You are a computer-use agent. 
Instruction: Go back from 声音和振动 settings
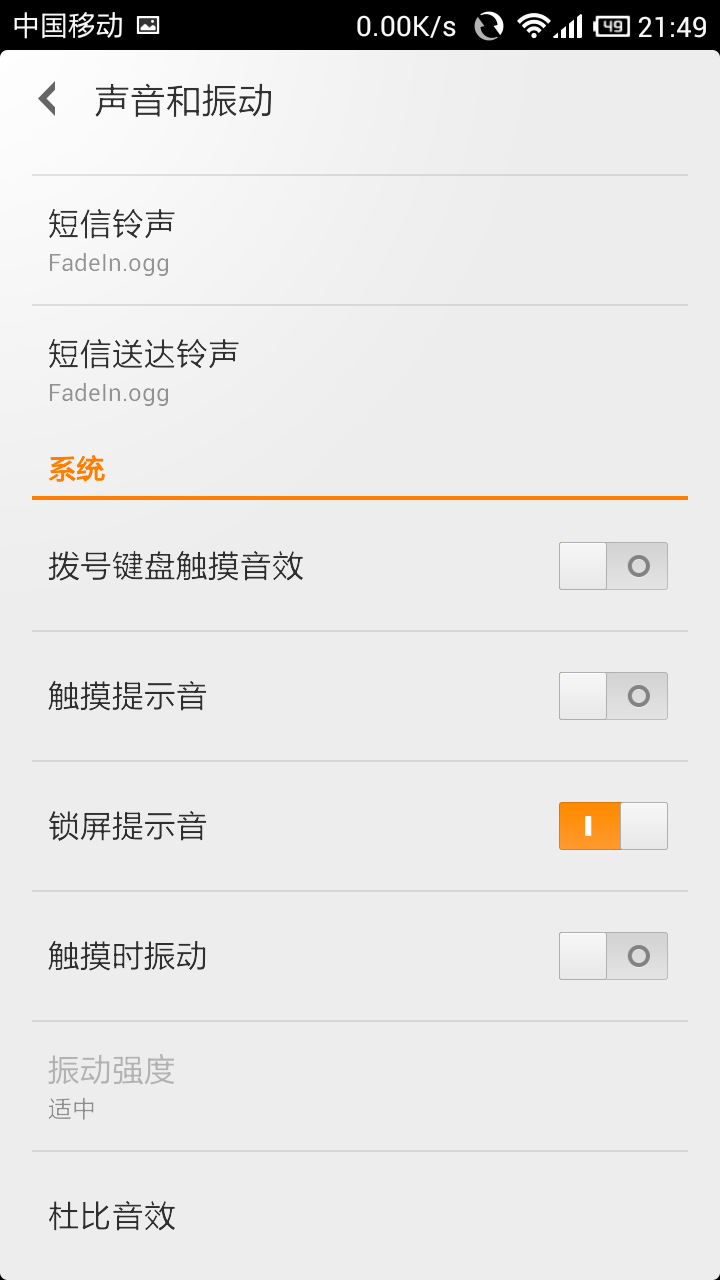(47, 99)
